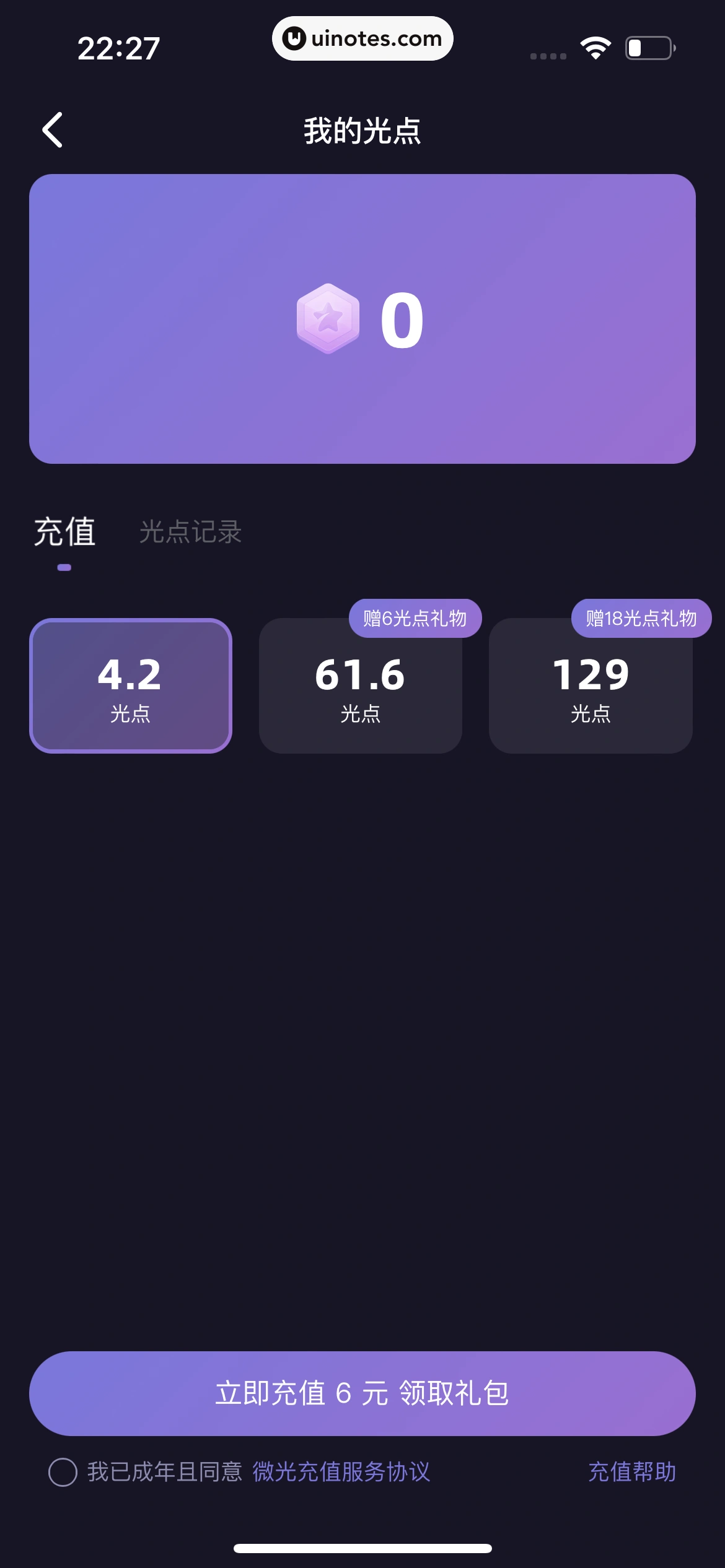725x1568 pixels.
Task: Check the 我已成年且同意 agreement circle
Action: [x=63, y=1472]
